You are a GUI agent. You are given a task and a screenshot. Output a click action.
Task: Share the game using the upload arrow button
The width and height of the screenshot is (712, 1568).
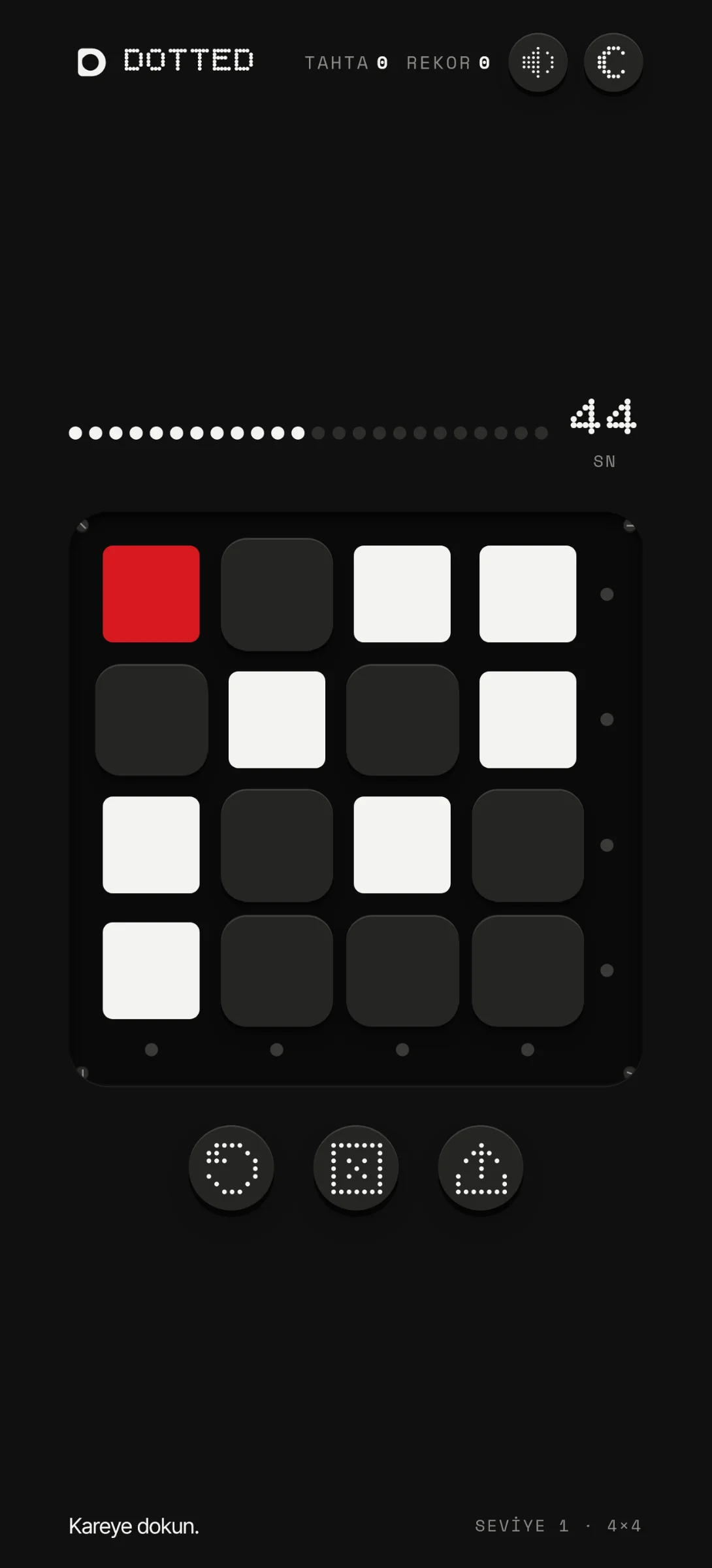tap(481, 1168)
